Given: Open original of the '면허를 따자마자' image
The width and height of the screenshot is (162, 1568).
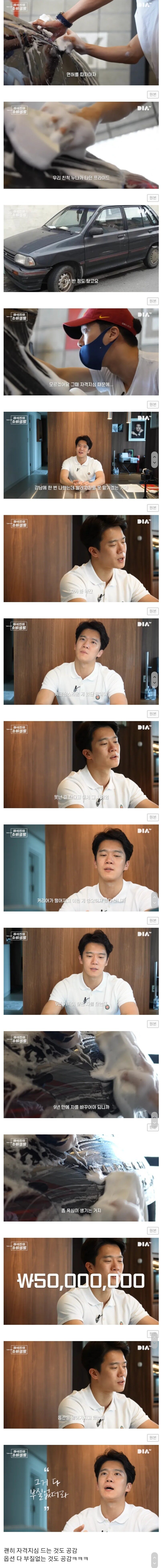Looking at the screenshot, I should tap(152, 94).
